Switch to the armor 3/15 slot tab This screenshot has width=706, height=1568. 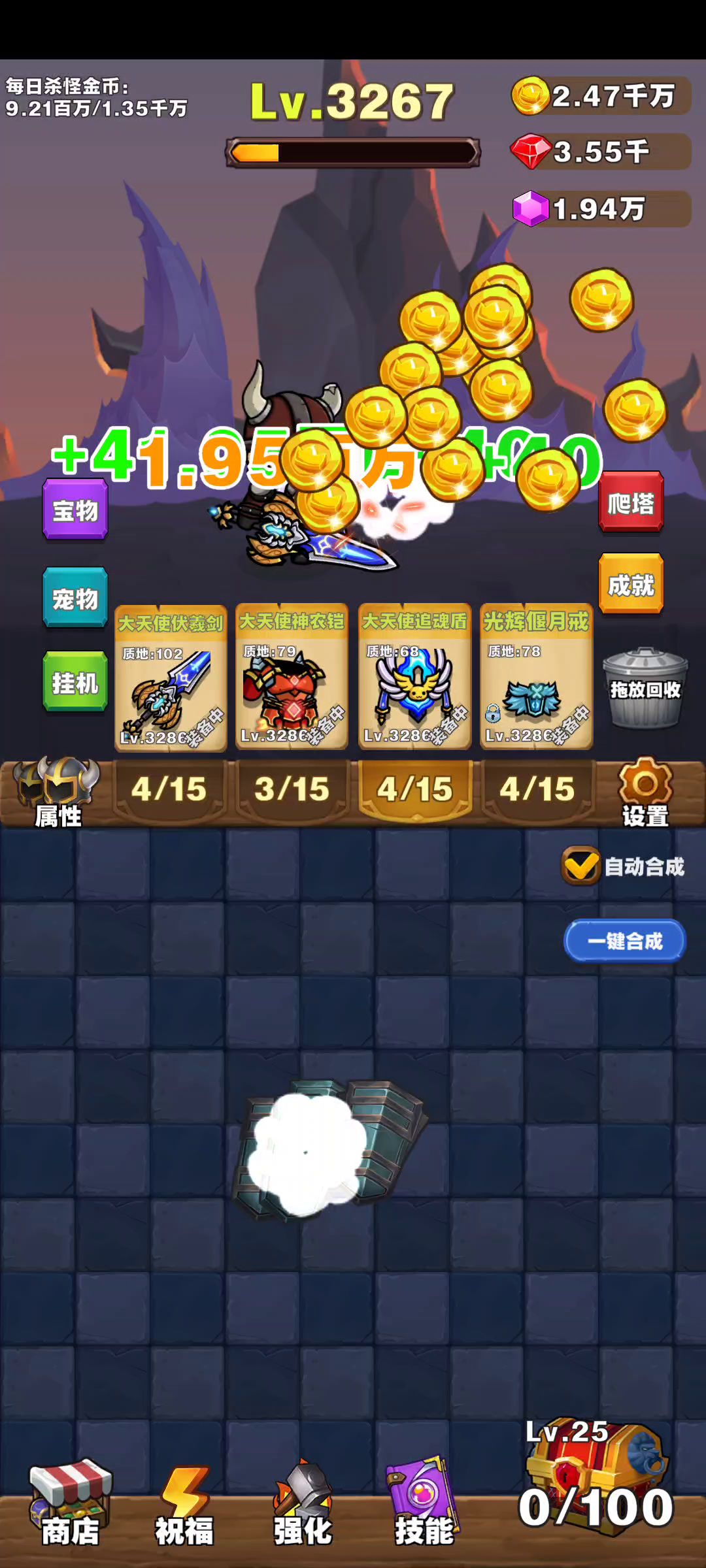292,789
